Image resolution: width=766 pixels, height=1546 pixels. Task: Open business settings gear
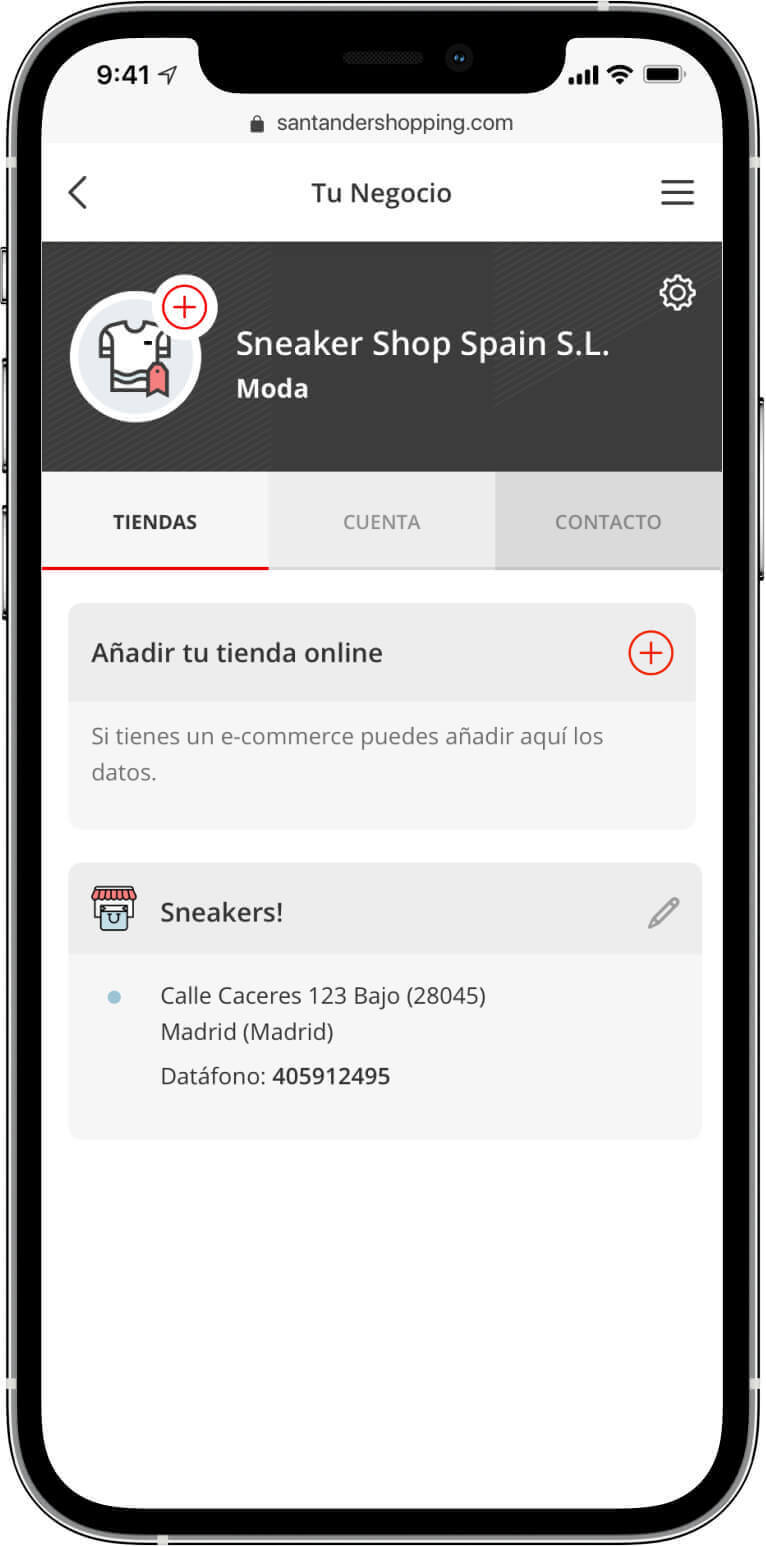677,293
